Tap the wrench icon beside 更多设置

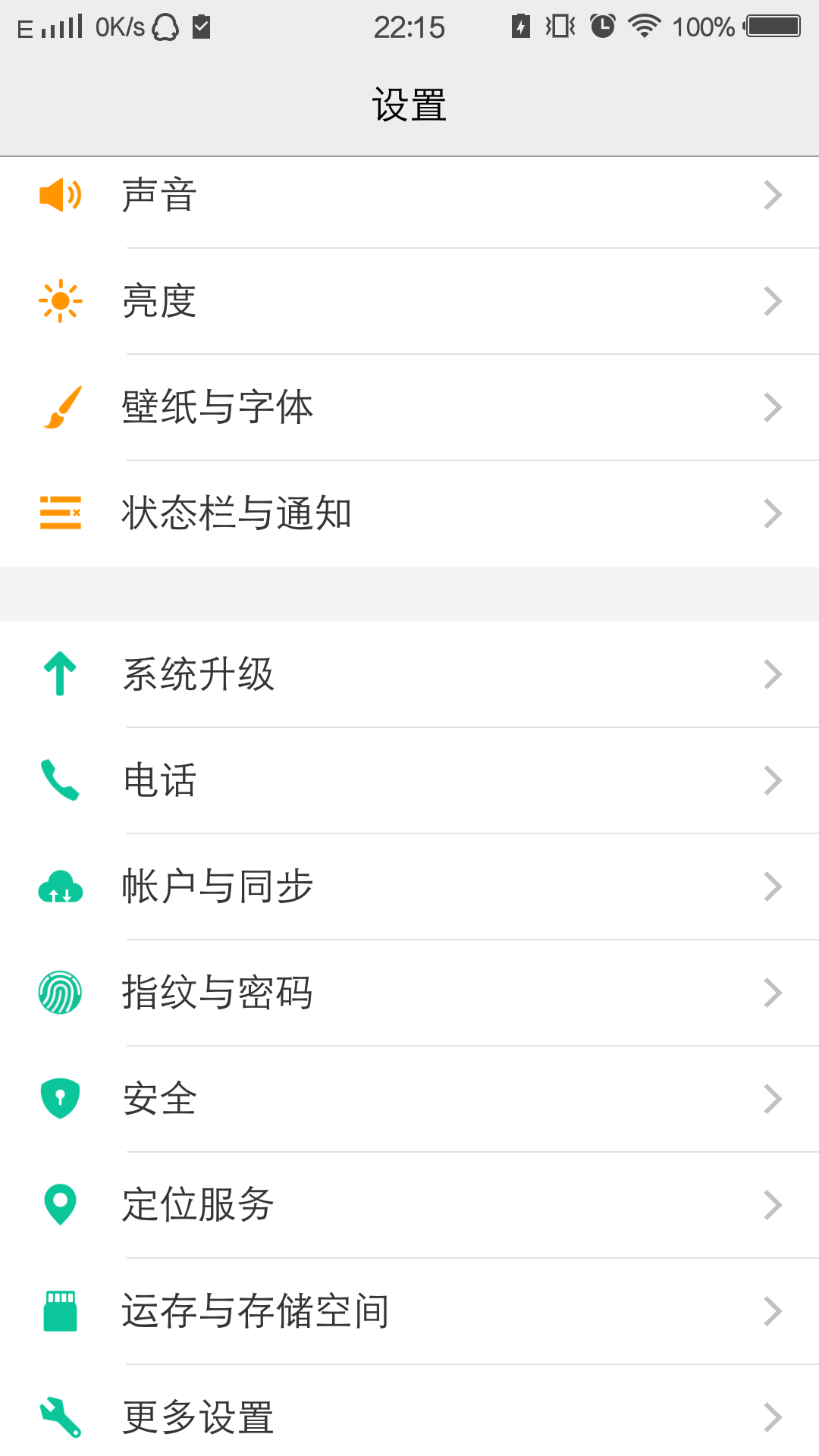click(x=59, y=1415)
